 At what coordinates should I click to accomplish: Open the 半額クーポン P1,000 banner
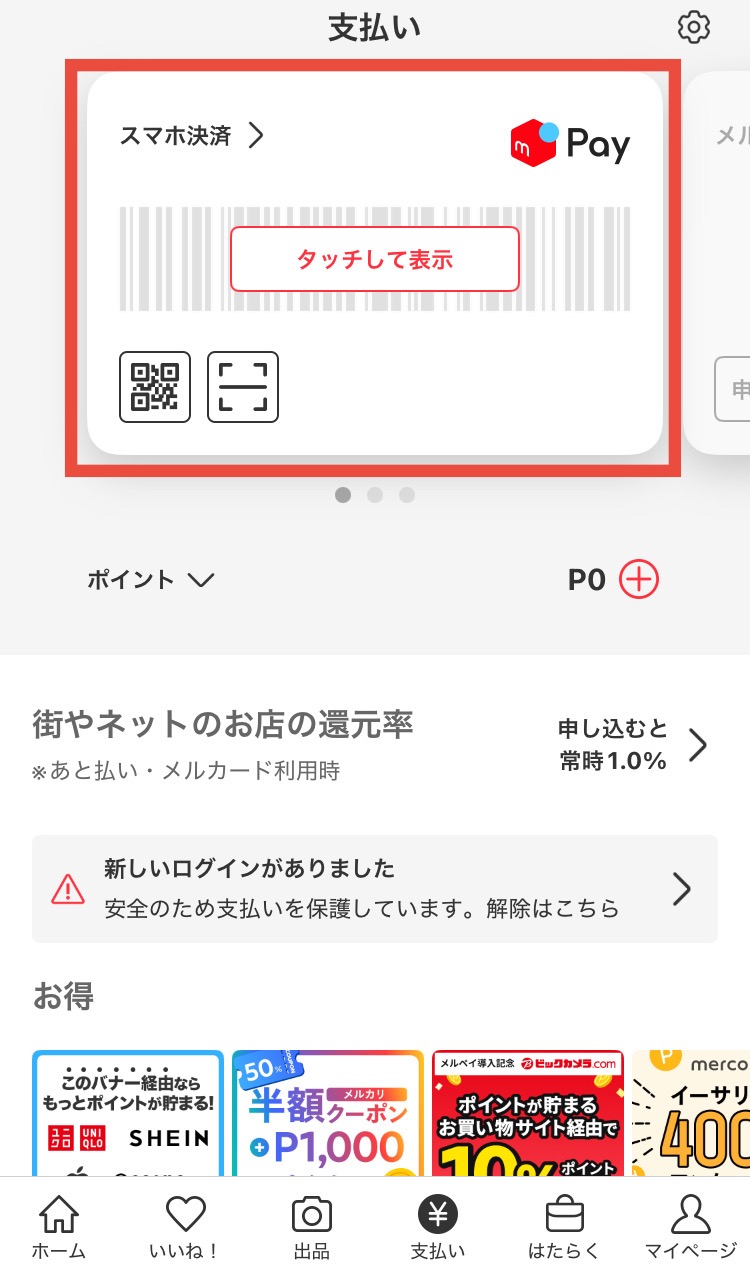coord(328,1112)
